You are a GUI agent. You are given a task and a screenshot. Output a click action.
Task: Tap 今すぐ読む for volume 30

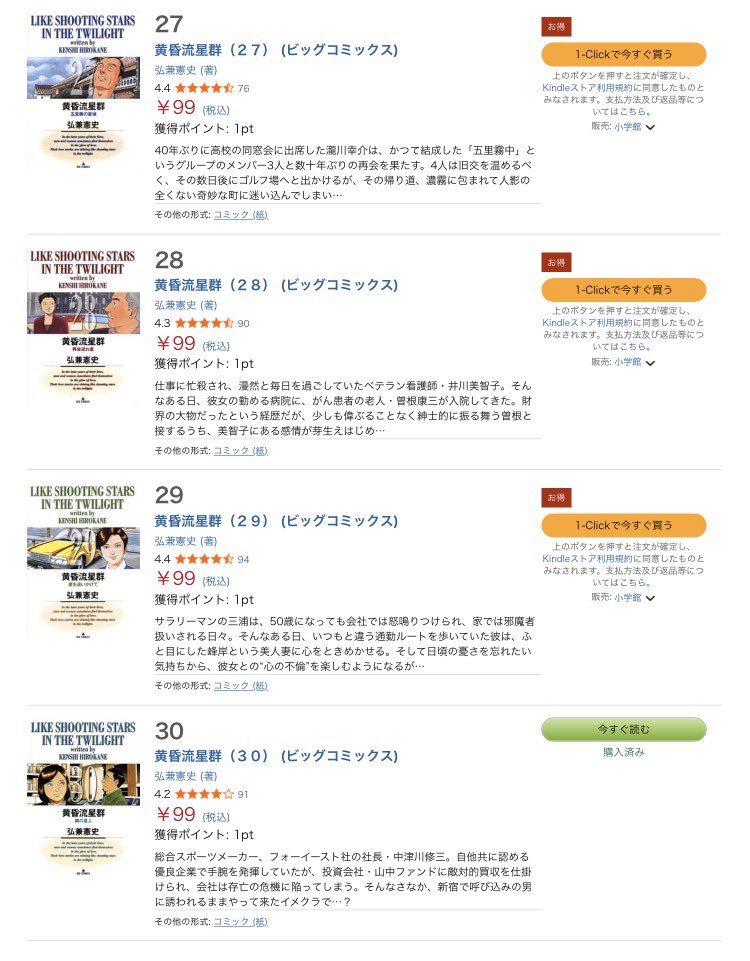click(623, 729)
